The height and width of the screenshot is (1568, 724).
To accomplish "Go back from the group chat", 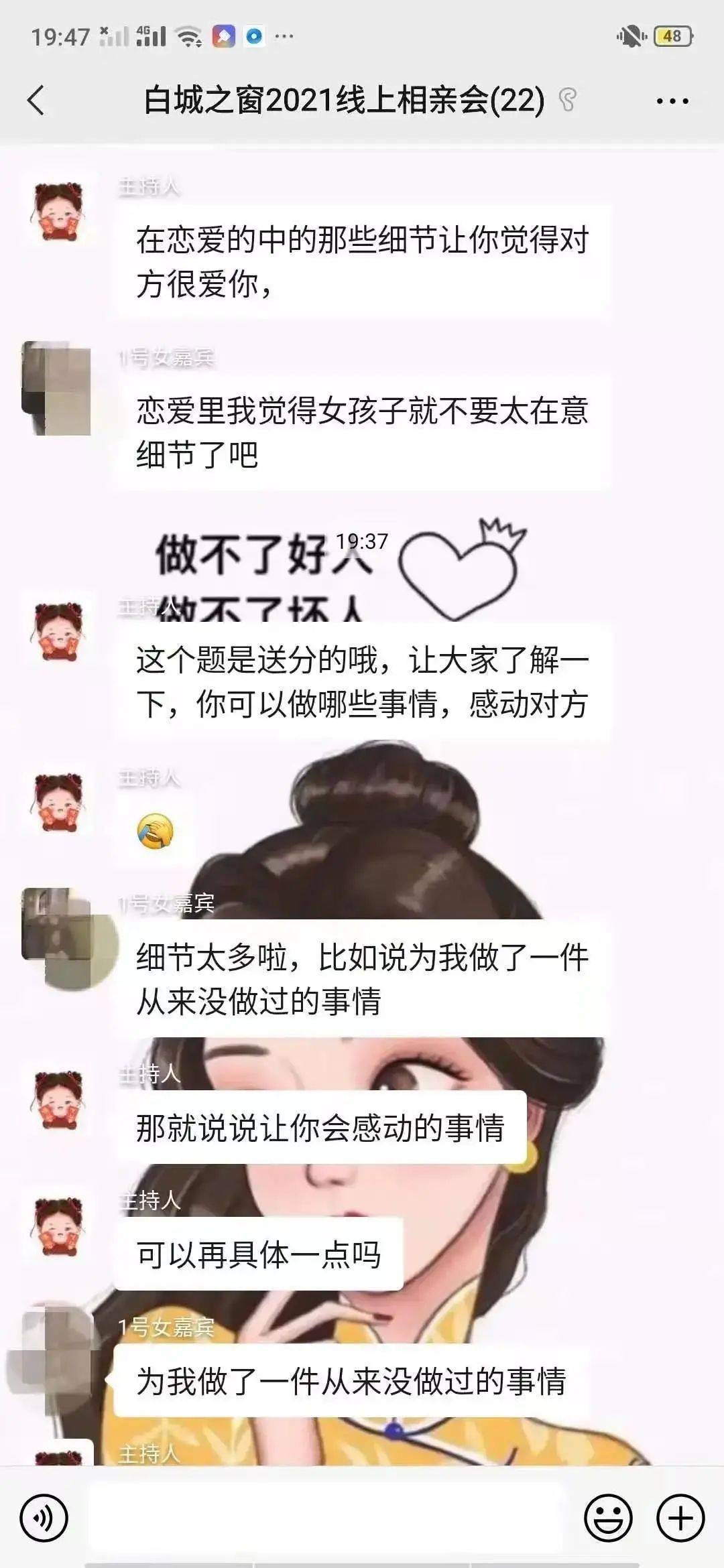I will pyautogui.click(x=37, y=101).
